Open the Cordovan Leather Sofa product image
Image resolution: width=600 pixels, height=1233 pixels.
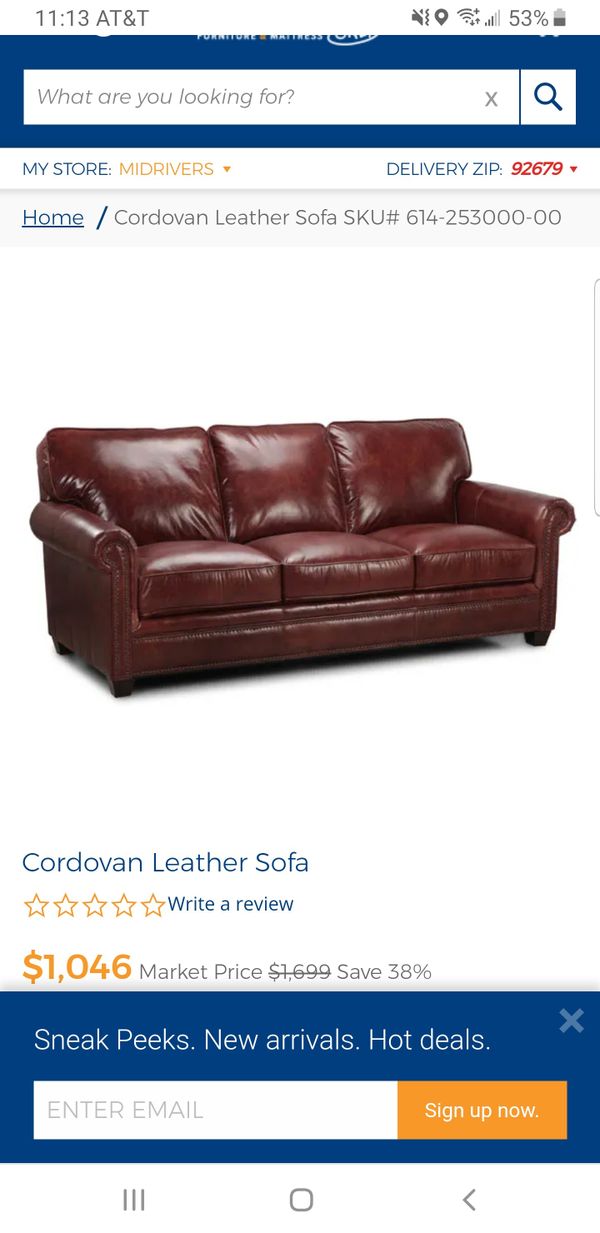tap(300, 555)
